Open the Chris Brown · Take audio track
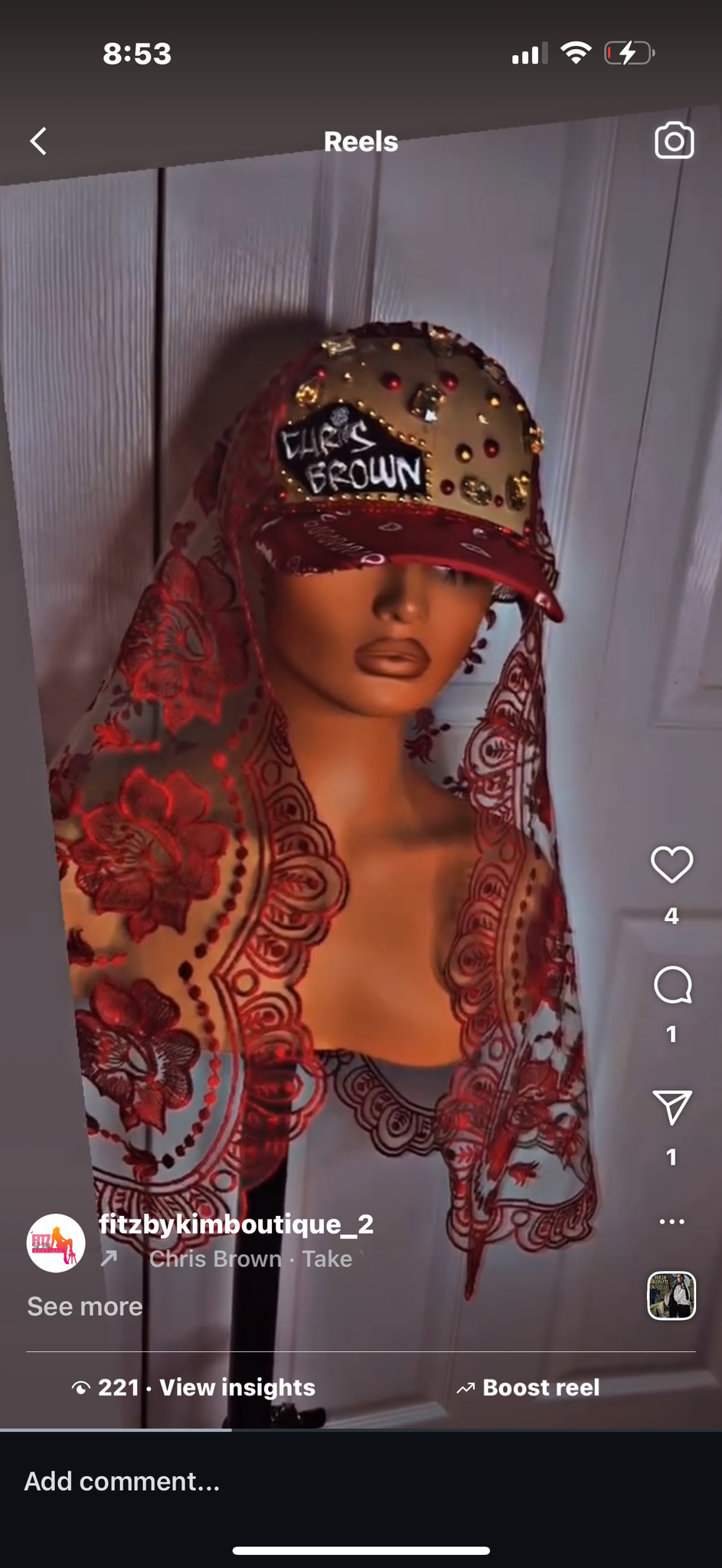The image size is (722, 1568). point(250,1259)
